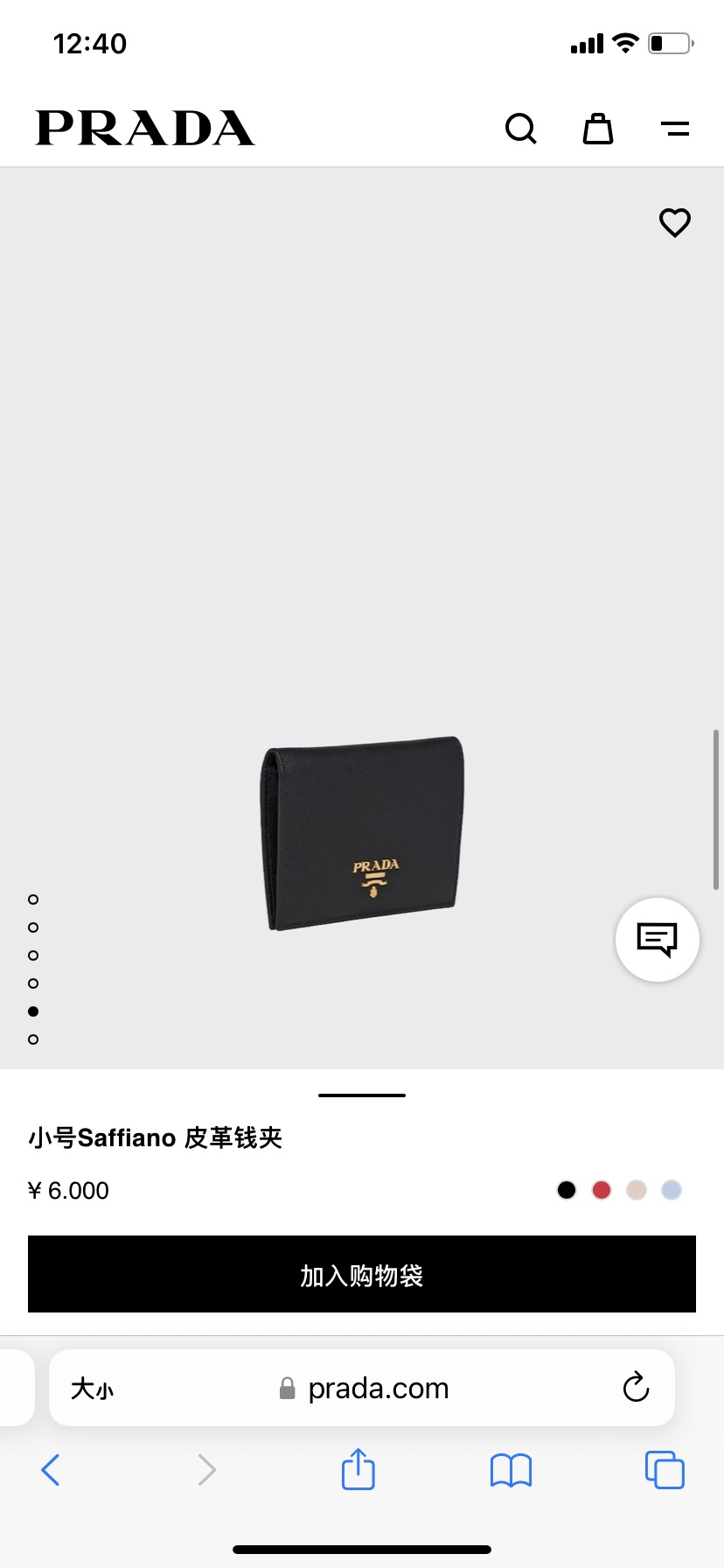Open Safari bookmarks
724x1568 pixels.
[x=511, y=1470]
